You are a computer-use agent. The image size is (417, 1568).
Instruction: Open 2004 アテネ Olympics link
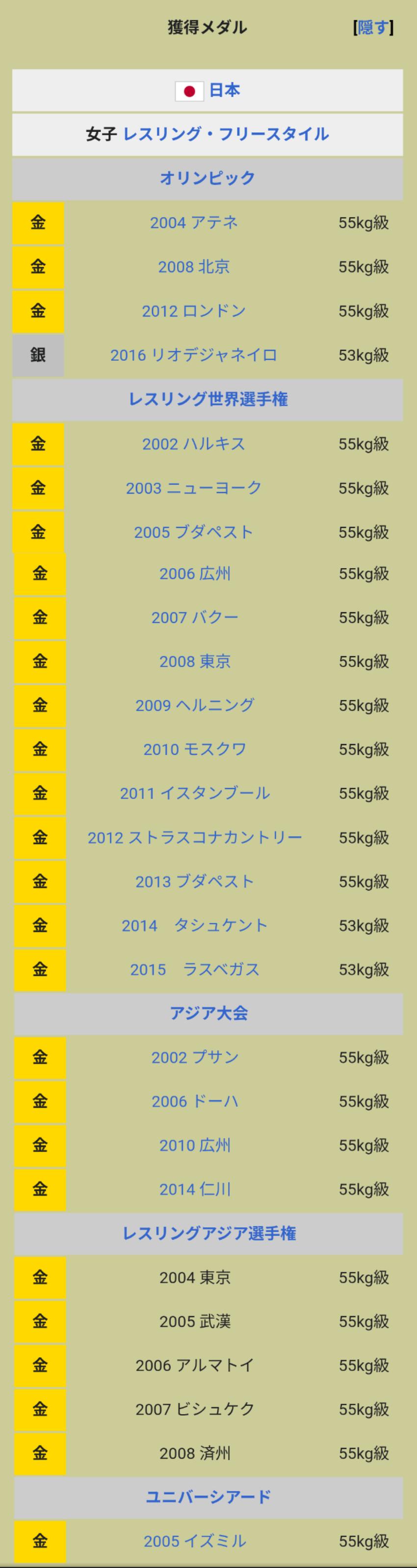194,223
